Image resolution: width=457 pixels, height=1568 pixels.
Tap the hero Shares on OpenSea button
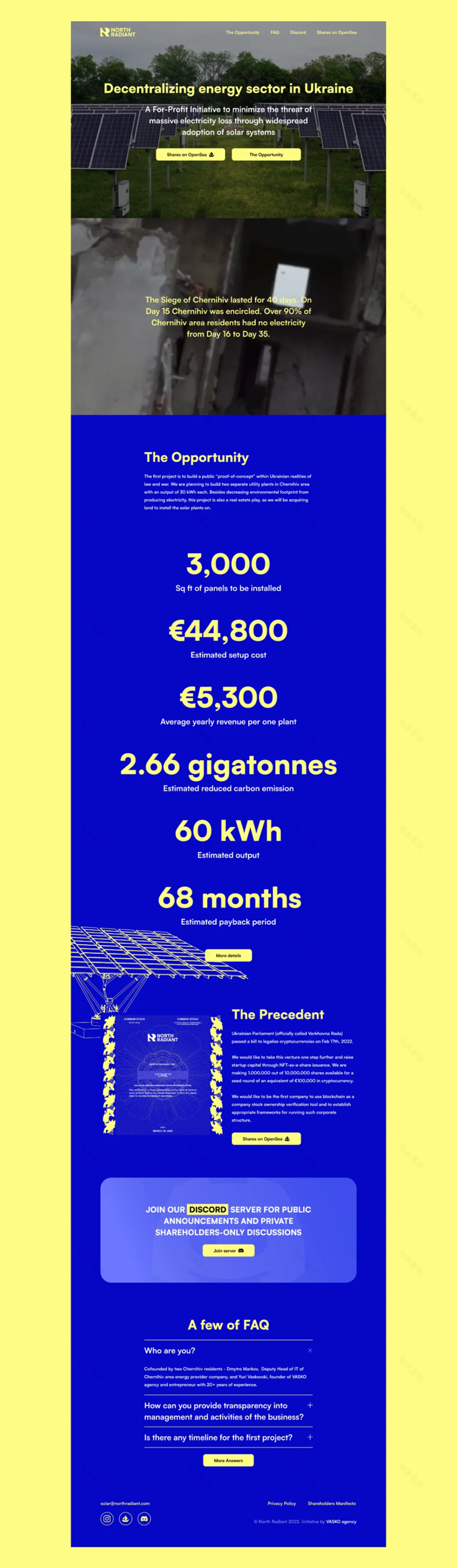coord(190,155)
